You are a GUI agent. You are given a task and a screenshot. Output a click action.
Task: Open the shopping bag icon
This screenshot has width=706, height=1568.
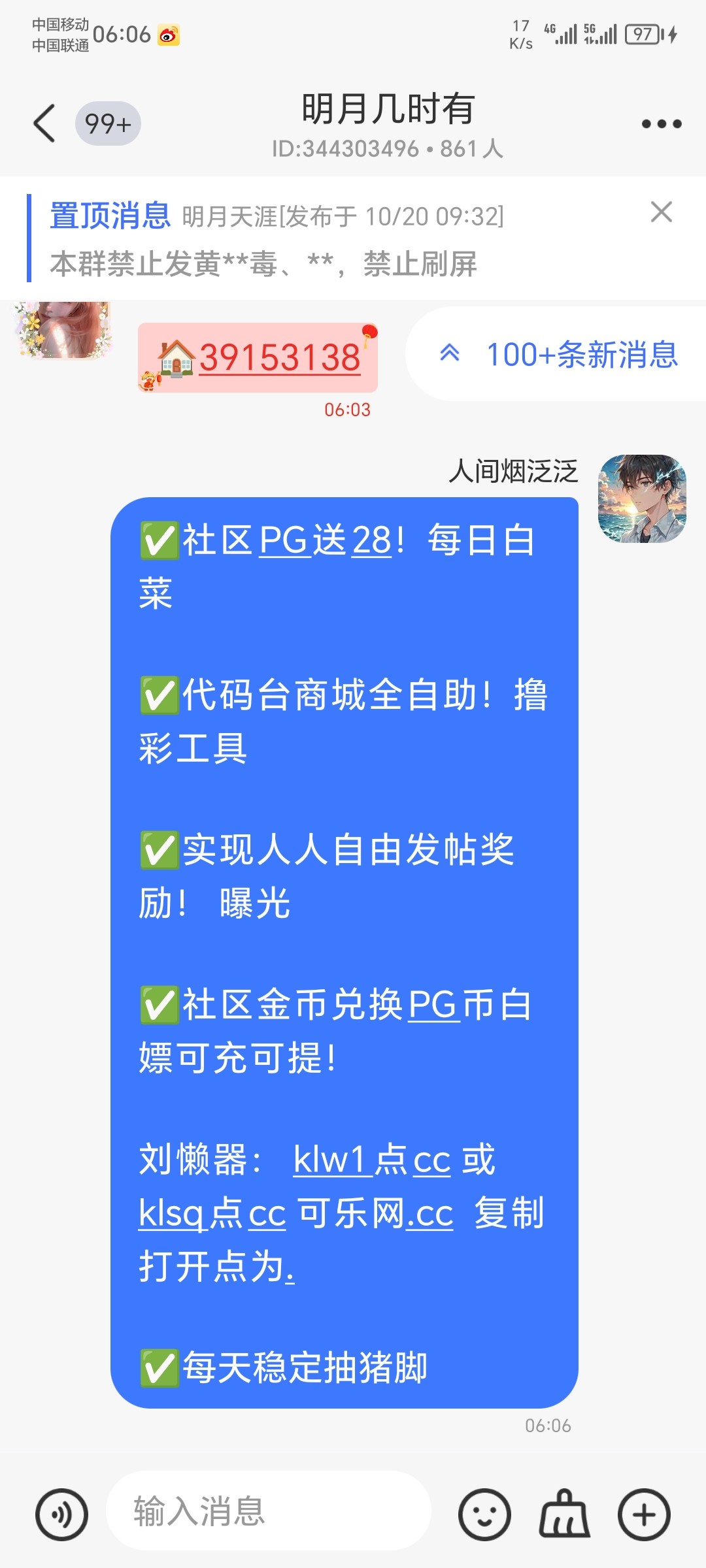[x=564, y=1513]
